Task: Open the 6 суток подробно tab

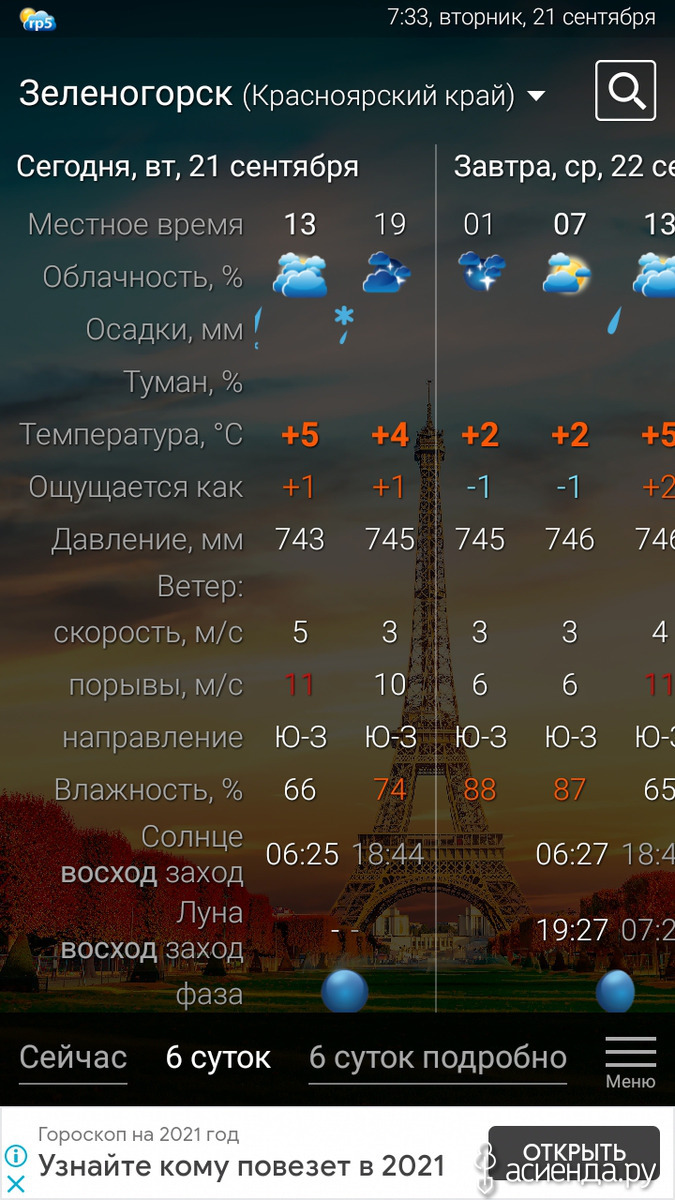Action: pyautogui.click(x=438, y=1057)
